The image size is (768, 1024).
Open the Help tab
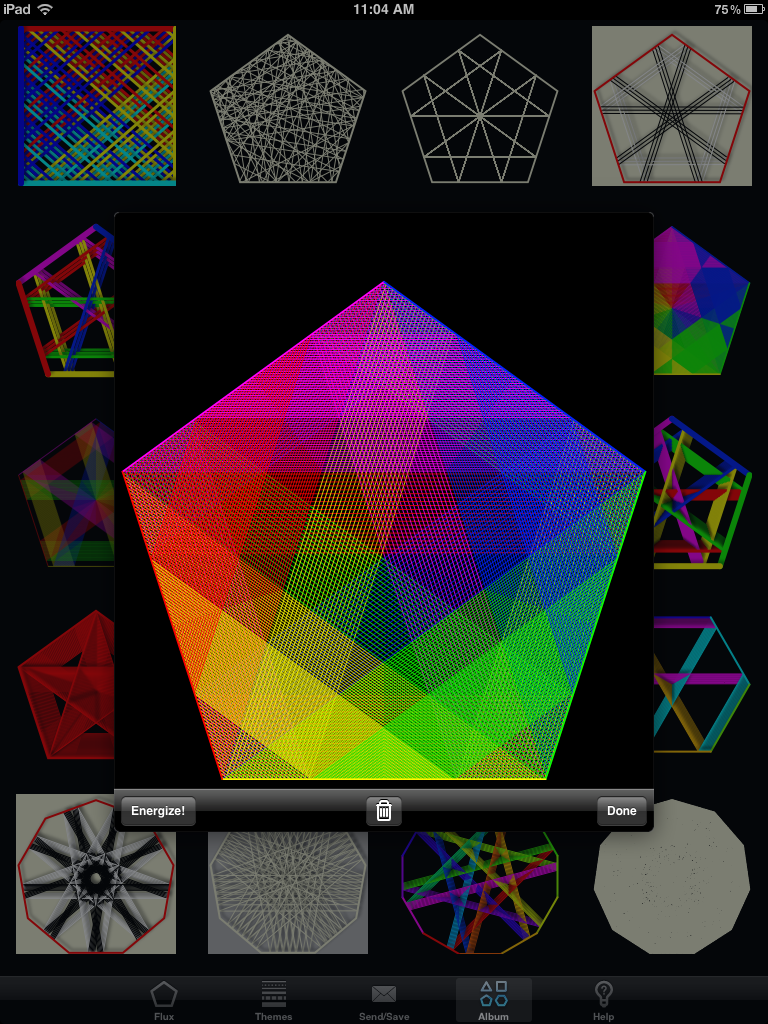(603, 999)
